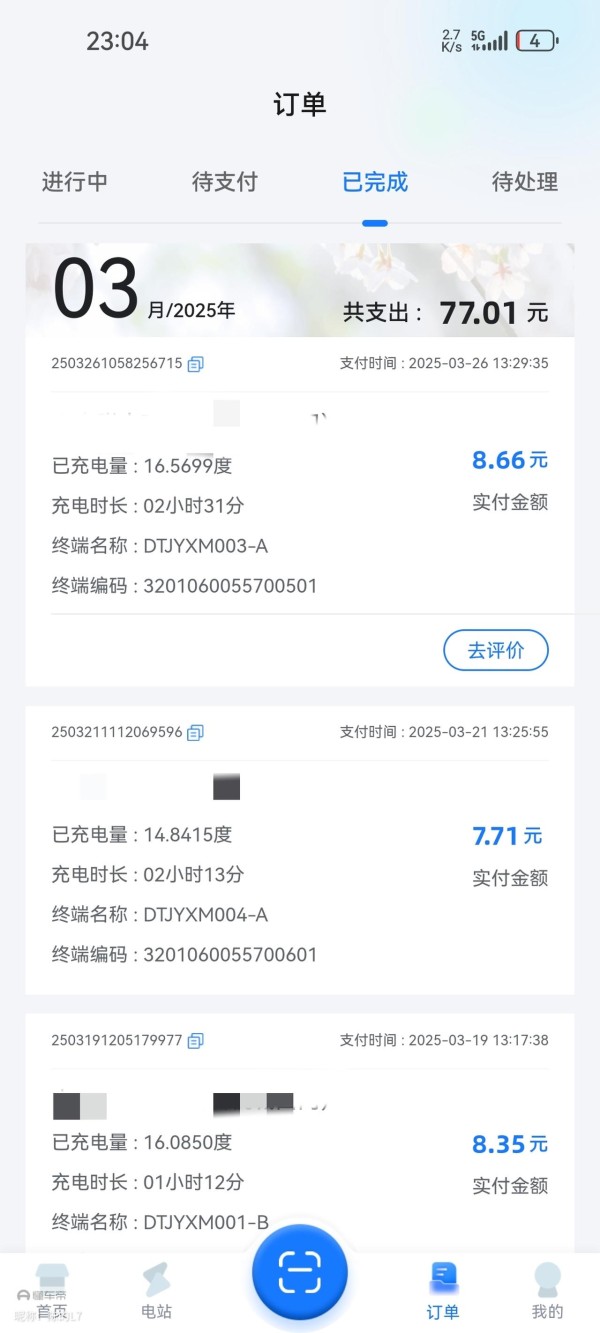Go to the 首页 tab
600x1333 pixels.
click(x=52, y=1291)
